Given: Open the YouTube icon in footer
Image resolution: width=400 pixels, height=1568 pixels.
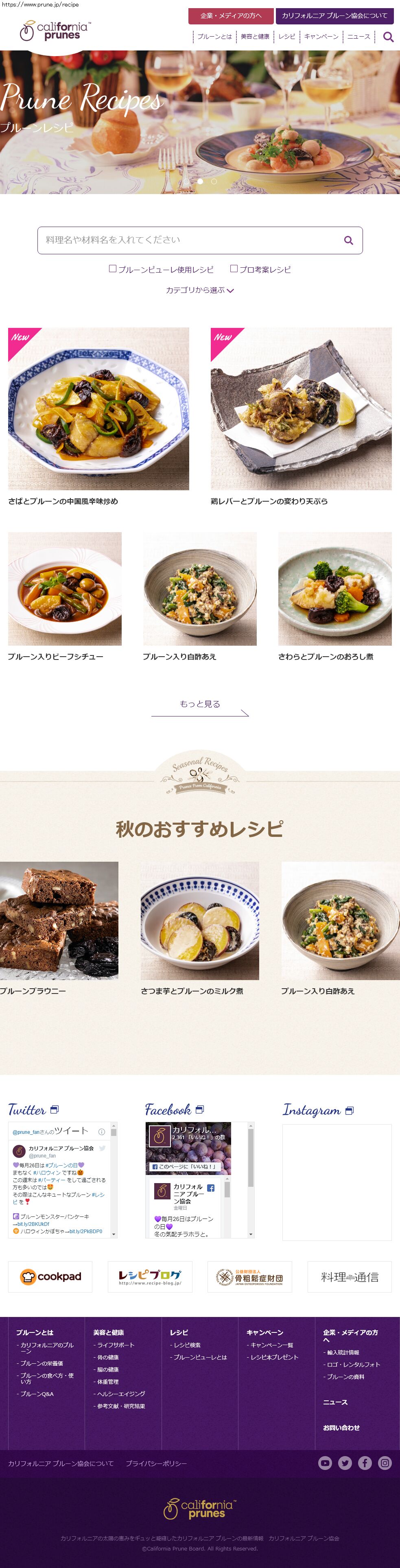Looking at the screenshot, I should pos(325,1463).
